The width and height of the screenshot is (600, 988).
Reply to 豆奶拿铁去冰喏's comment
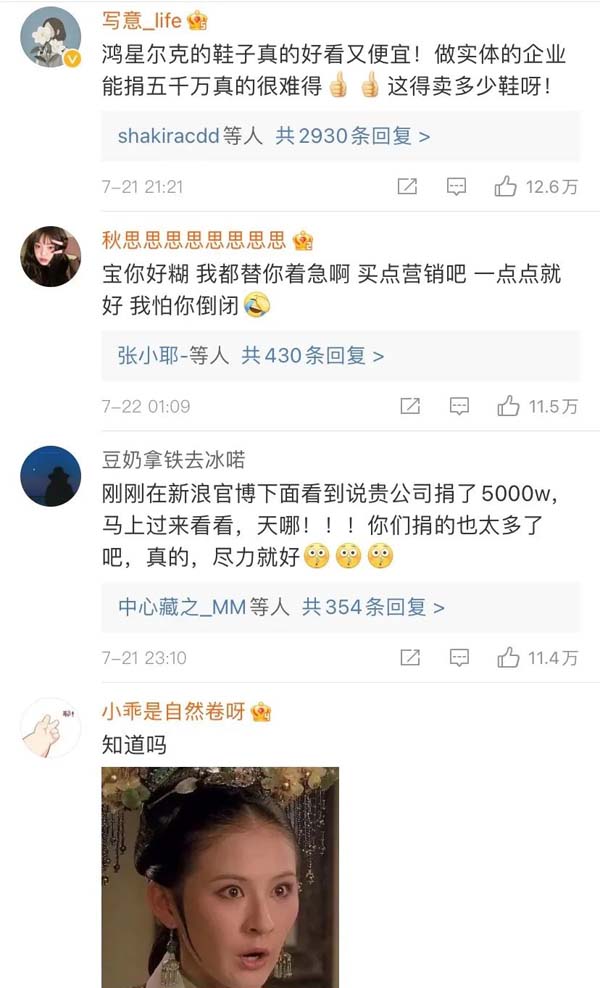pyautogui.click(x=459, y=658)
